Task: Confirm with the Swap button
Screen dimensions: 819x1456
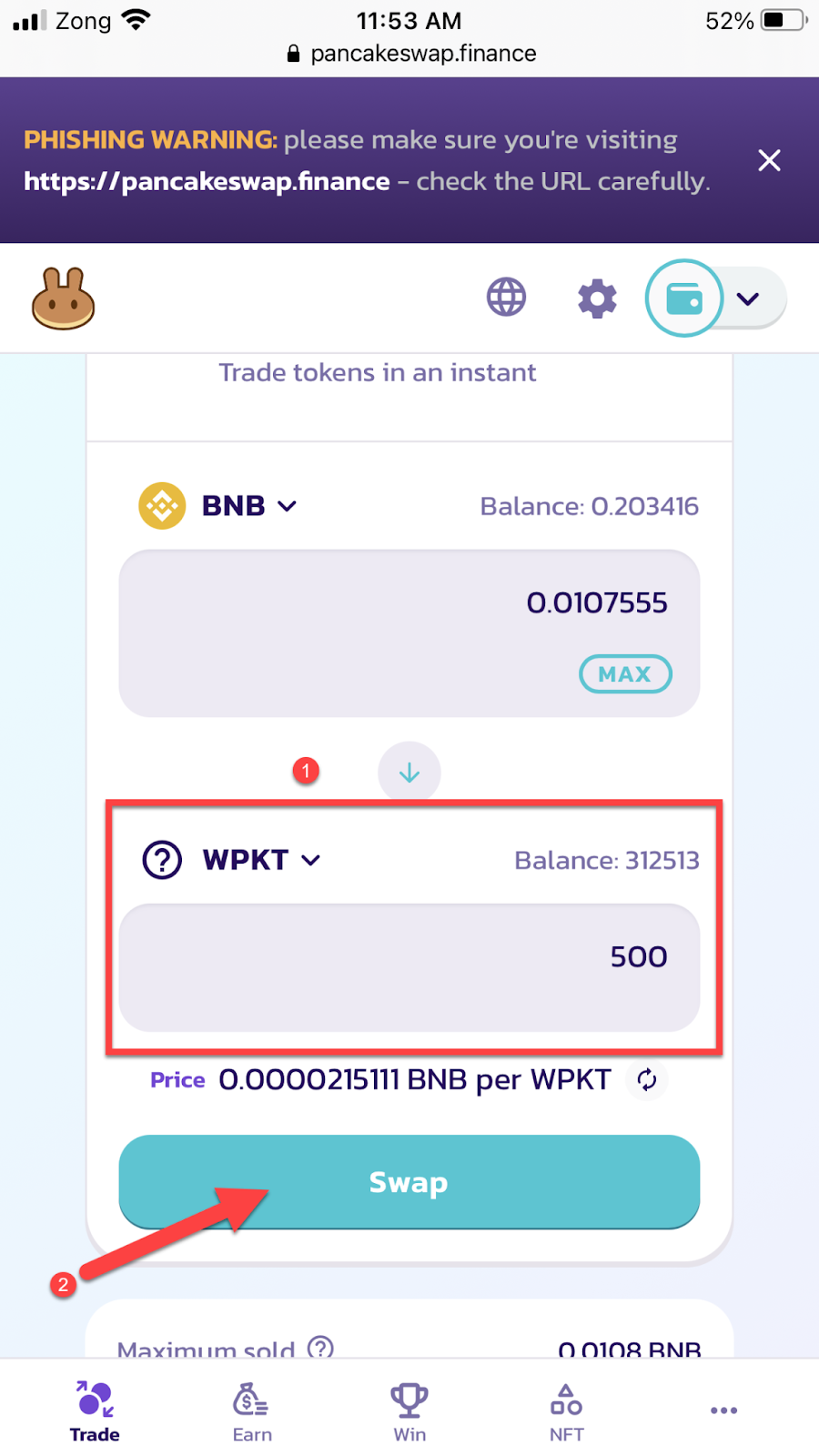Action: click(409, 1182)
